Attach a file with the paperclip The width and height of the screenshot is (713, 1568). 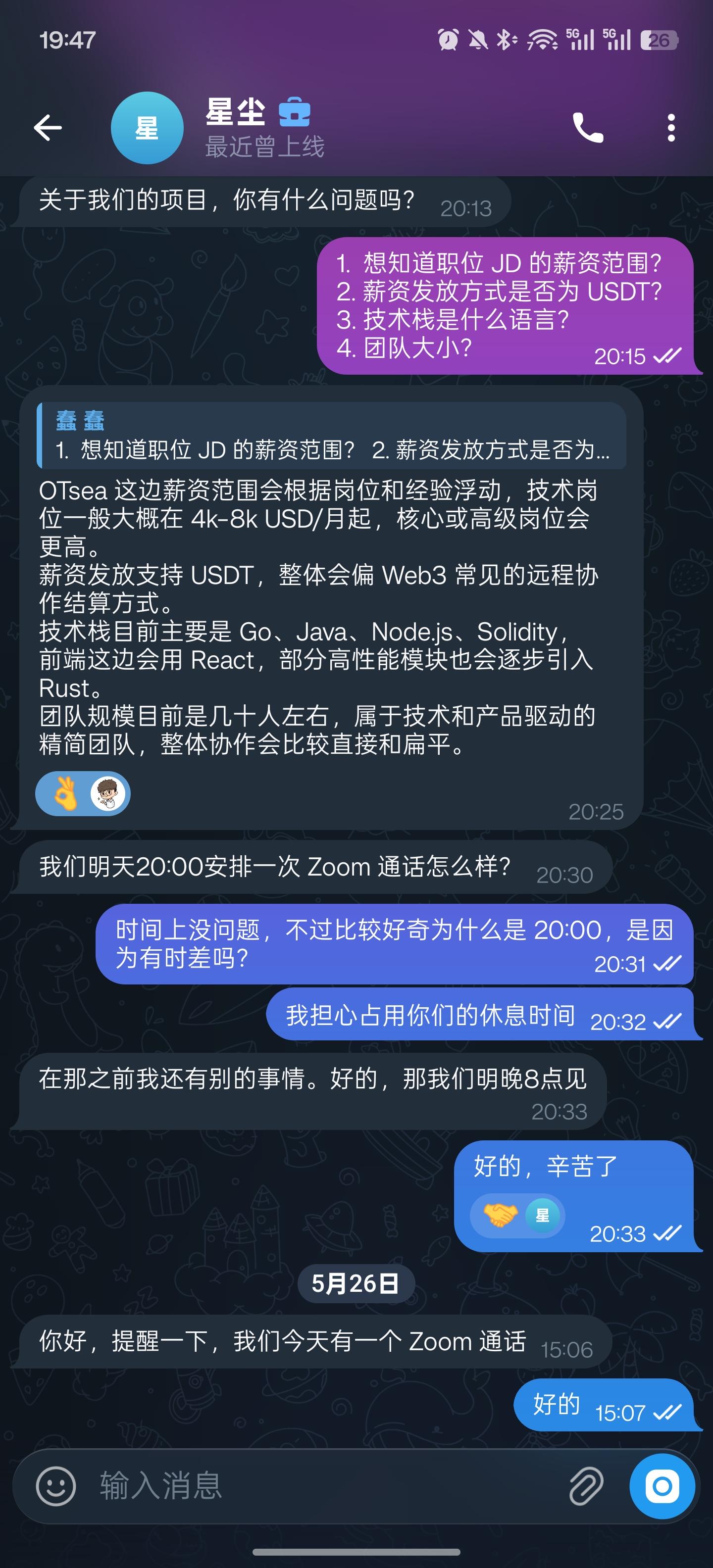pos(586,1486)
